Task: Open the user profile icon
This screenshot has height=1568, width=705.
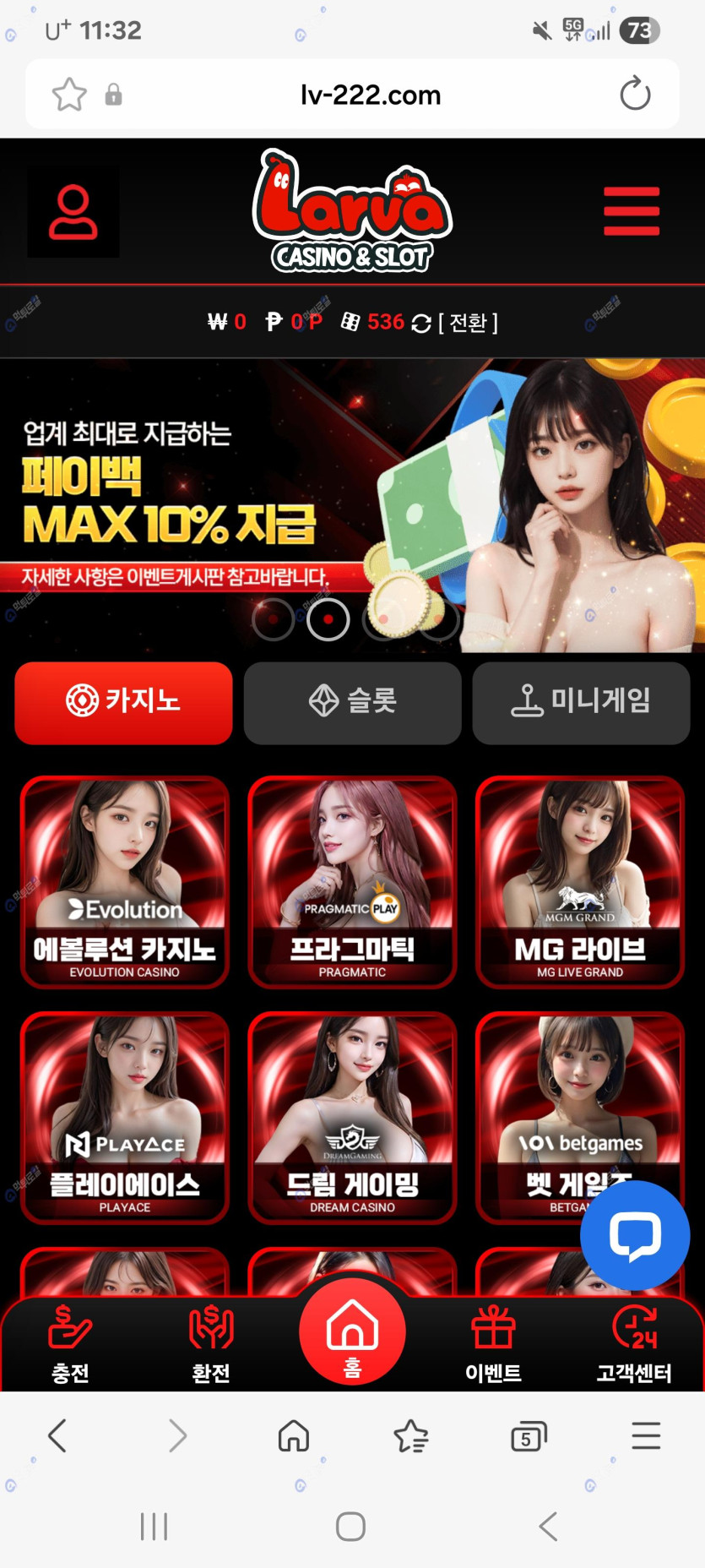Action: [x=73, y=212]
